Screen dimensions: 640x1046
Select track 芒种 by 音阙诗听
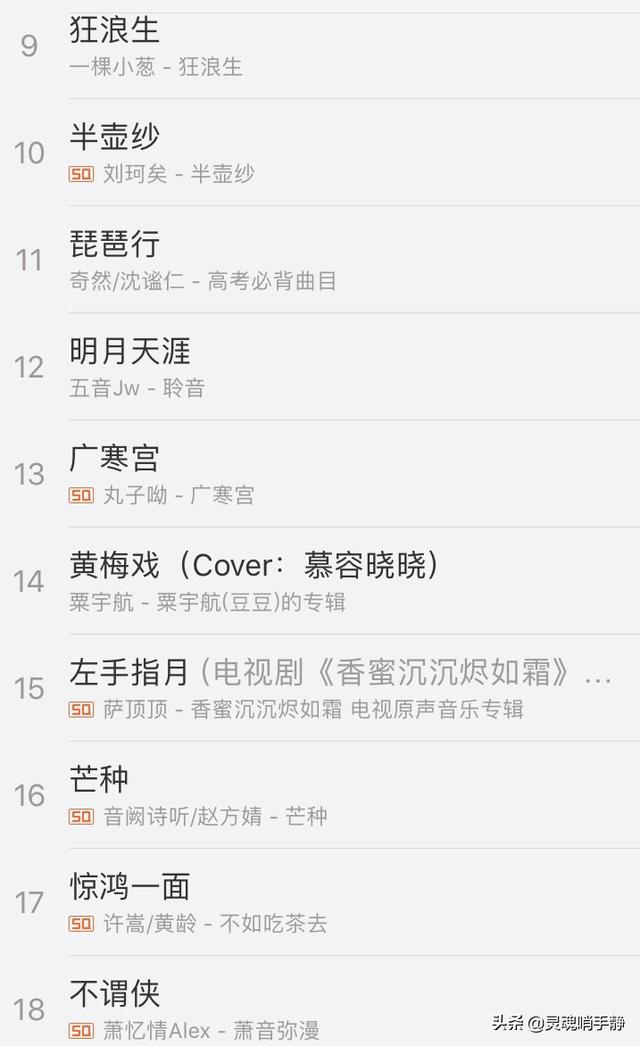[320, 795]
